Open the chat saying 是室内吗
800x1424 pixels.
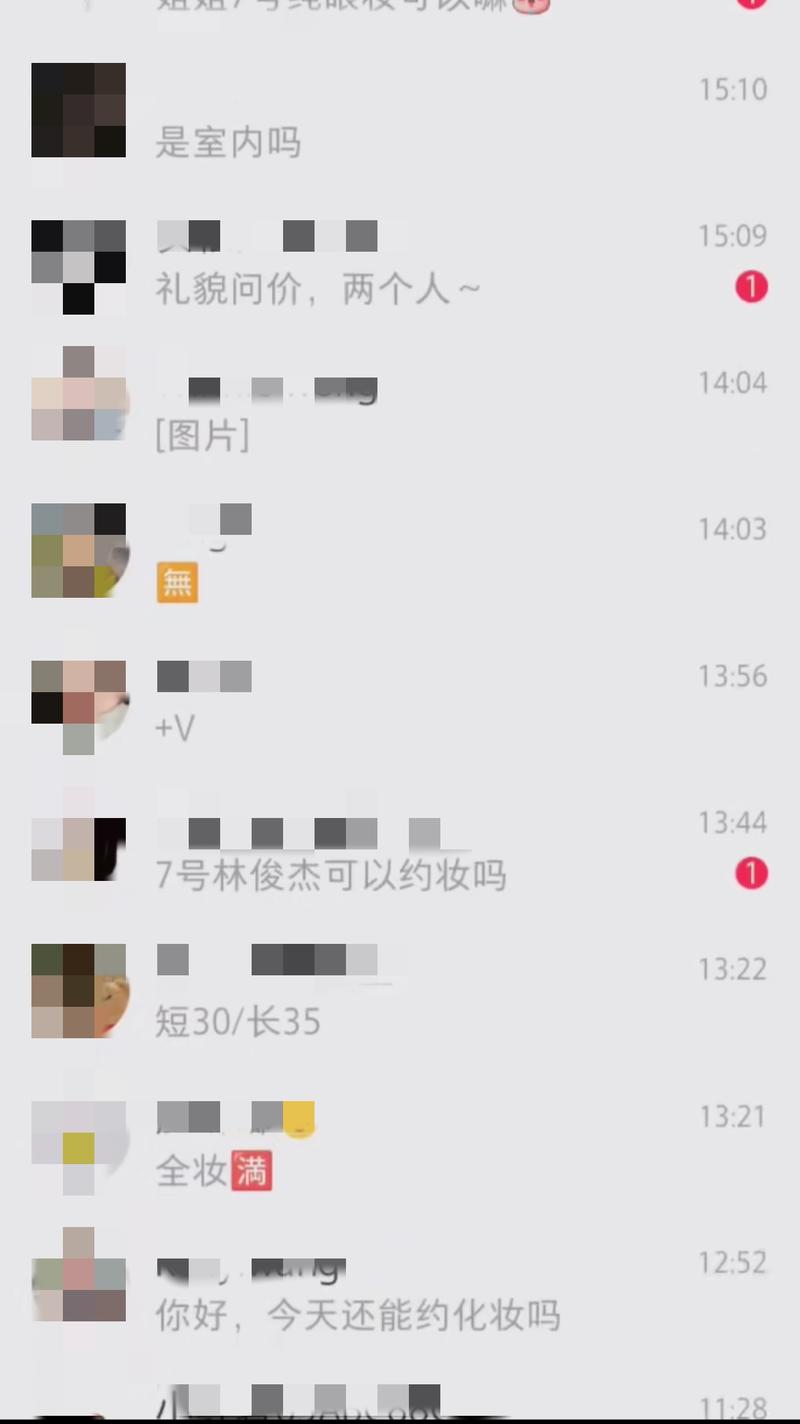pos(400,115)
